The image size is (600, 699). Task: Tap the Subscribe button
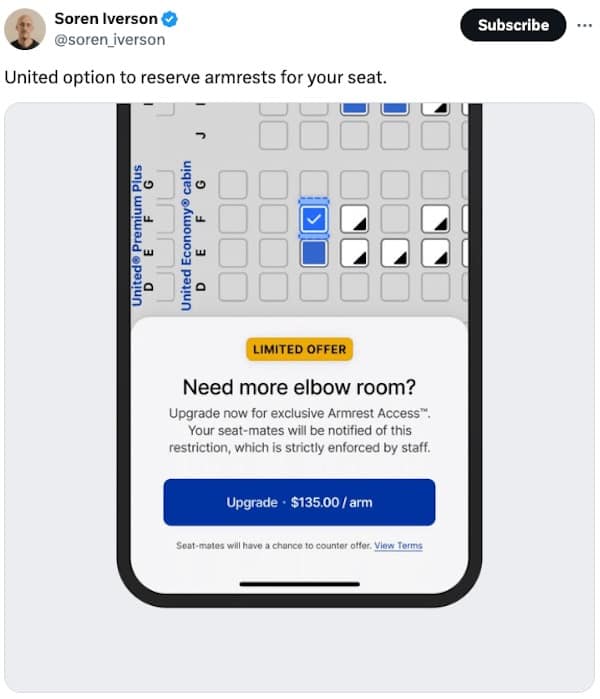pos(513,25)
